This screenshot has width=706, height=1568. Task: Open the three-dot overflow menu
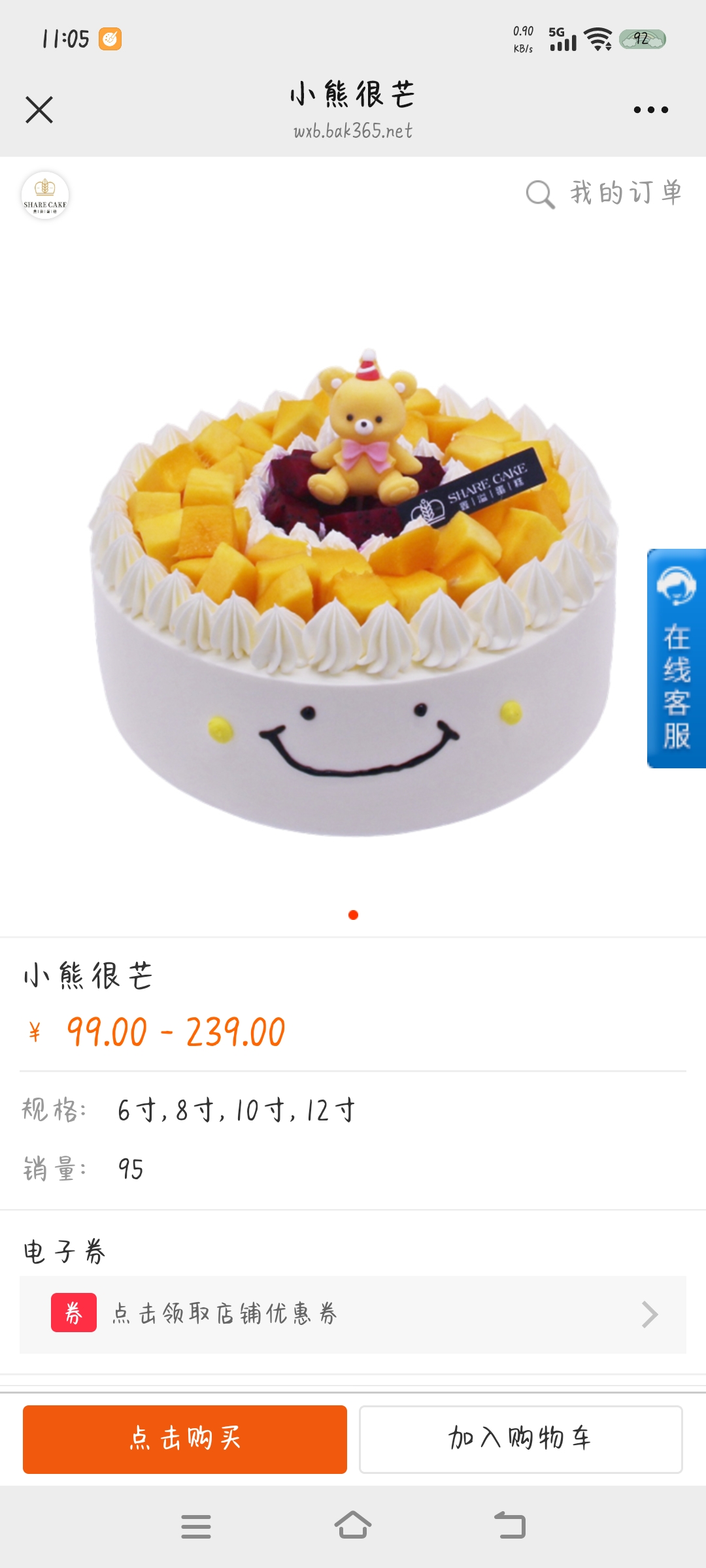pyautogui.click(x=650, y=110)
